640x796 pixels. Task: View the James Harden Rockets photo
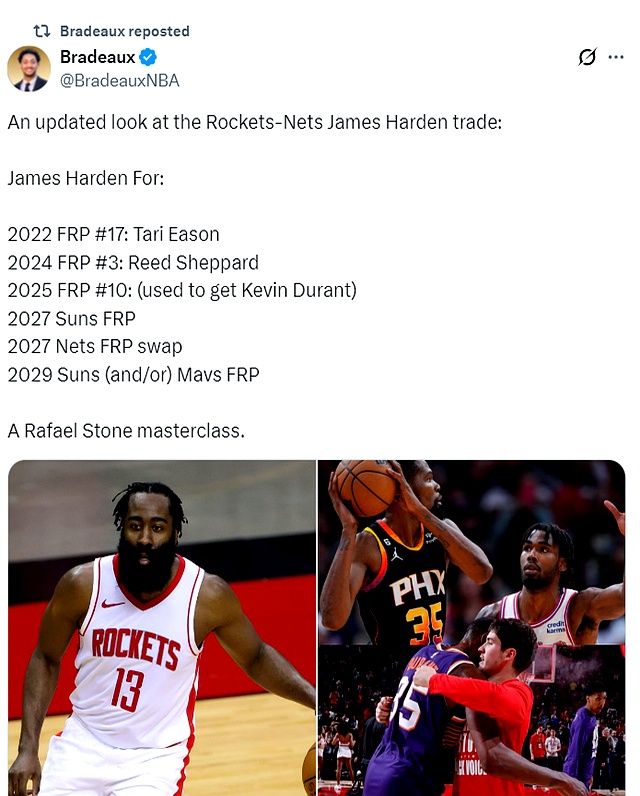pyautogui.click(x=162, y=628)
